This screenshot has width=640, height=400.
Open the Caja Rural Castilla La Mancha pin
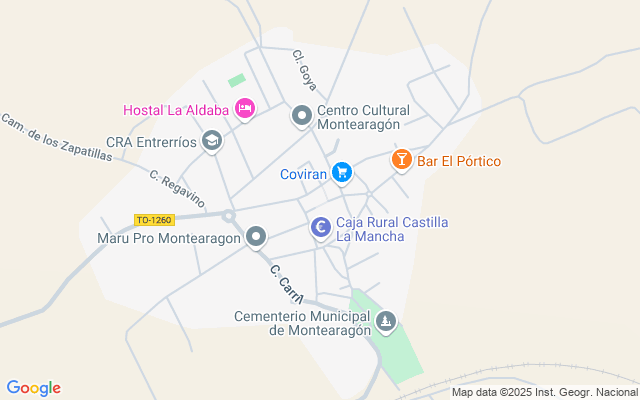pos(321,229)
